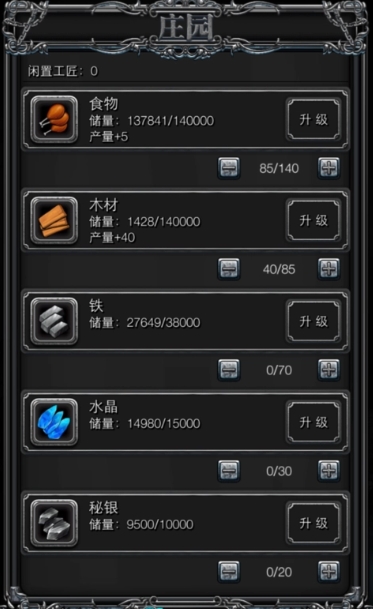This screenshot has width=373, height=609.
Task: Tap 升级 for 秘银 mithril
Action: coord(314,523)
